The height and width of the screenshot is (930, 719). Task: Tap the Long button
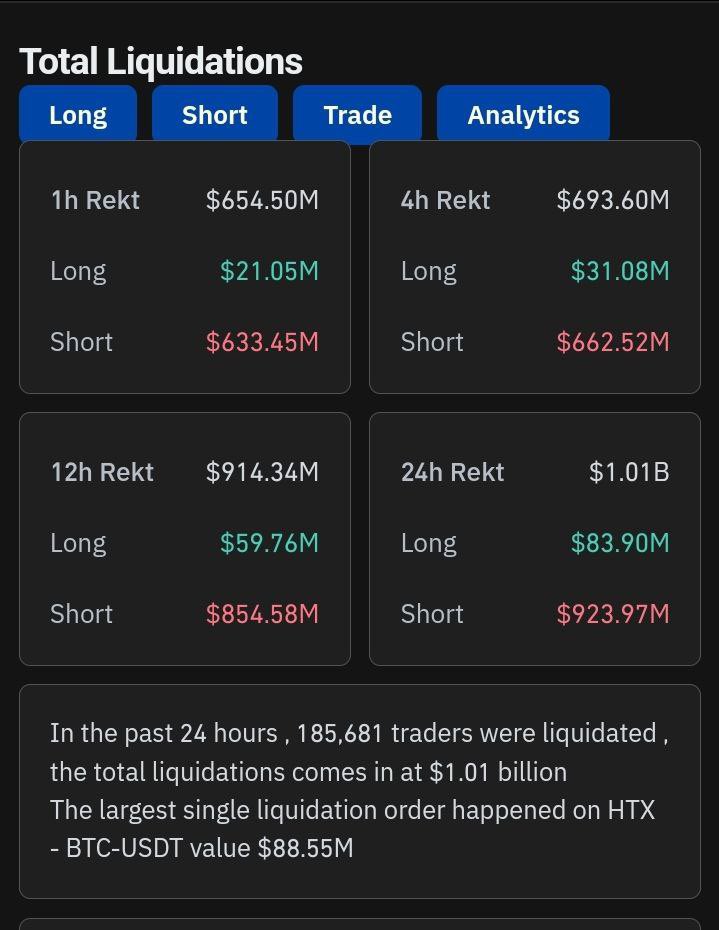click(x=78, y=114)
